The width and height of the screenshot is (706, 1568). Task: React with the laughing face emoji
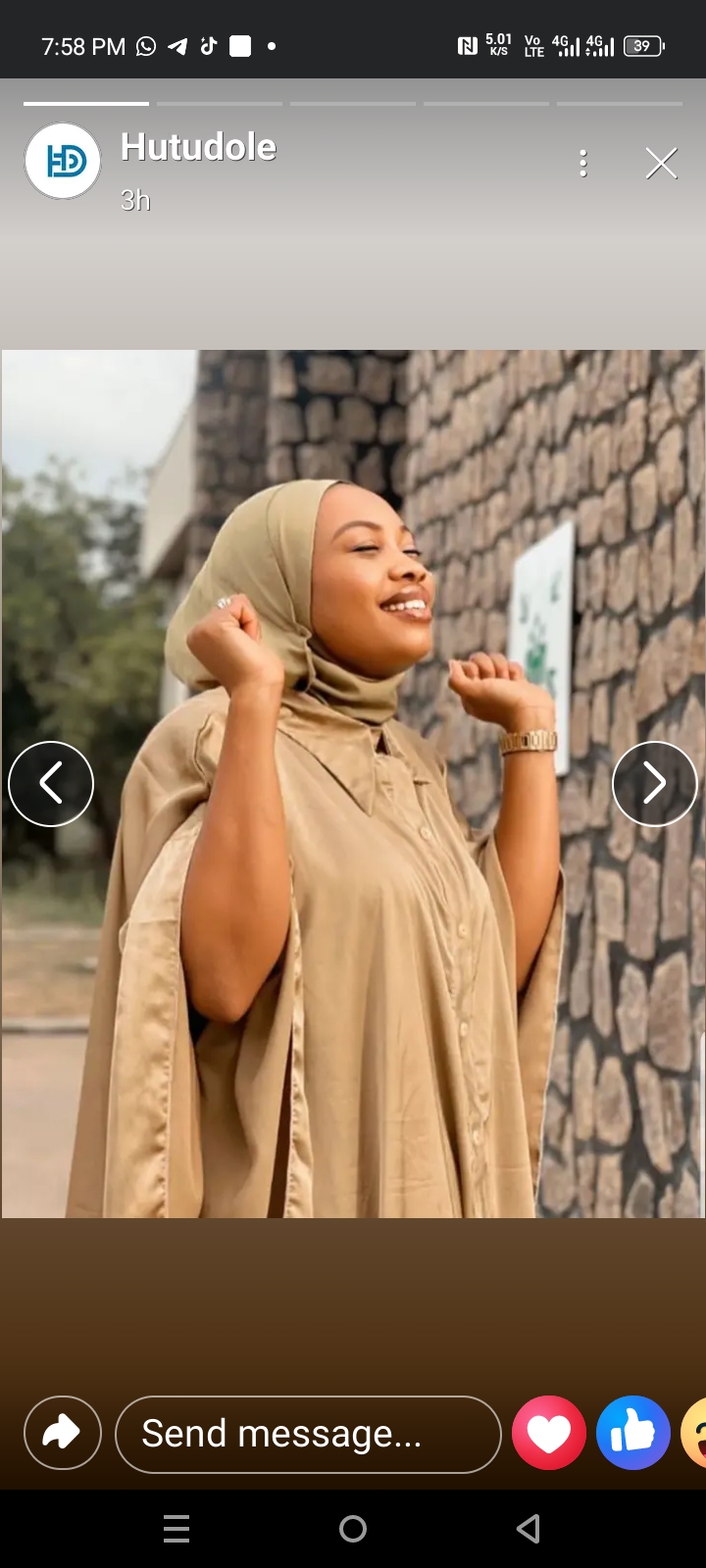tap(695, 1433)
